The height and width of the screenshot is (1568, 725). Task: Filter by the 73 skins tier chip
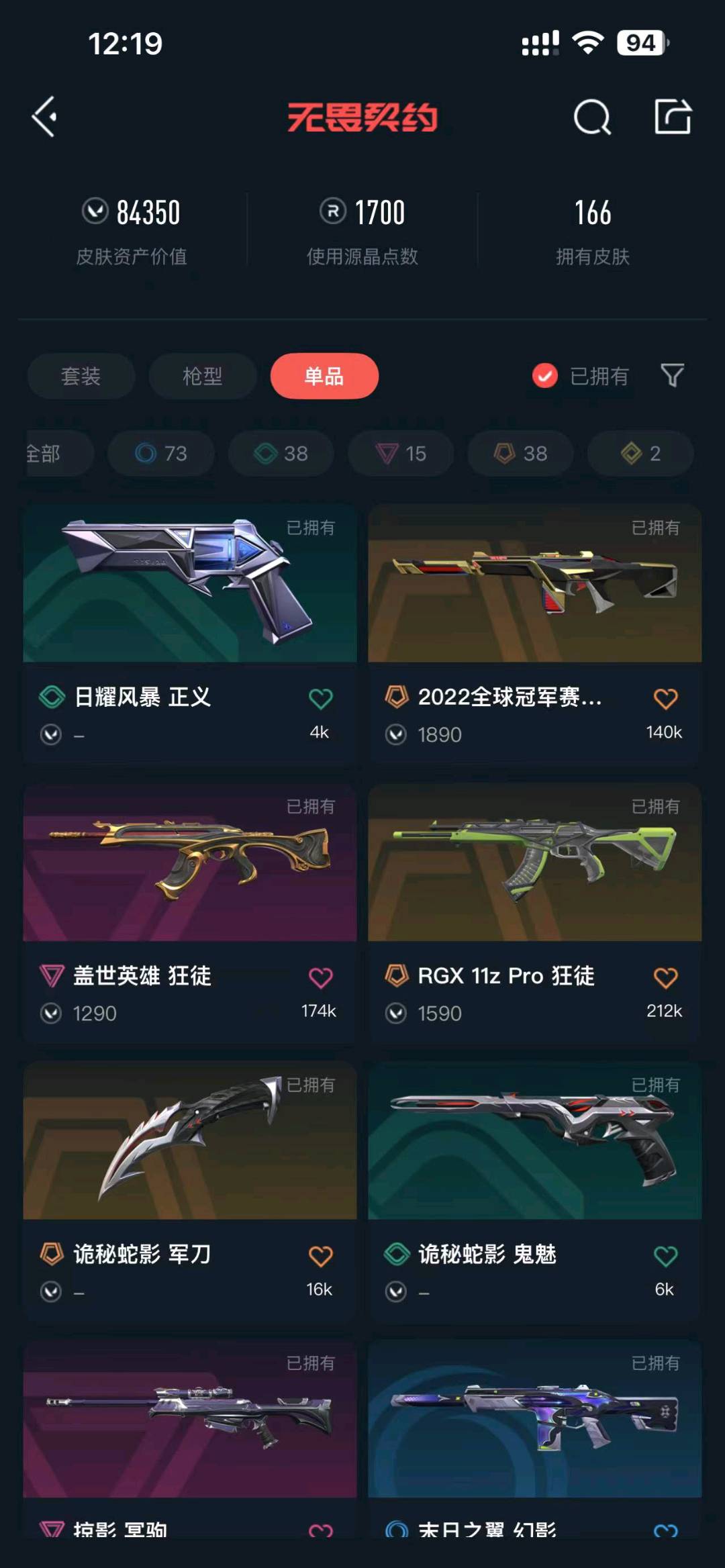pyautogui.click(x=161, y=454)
